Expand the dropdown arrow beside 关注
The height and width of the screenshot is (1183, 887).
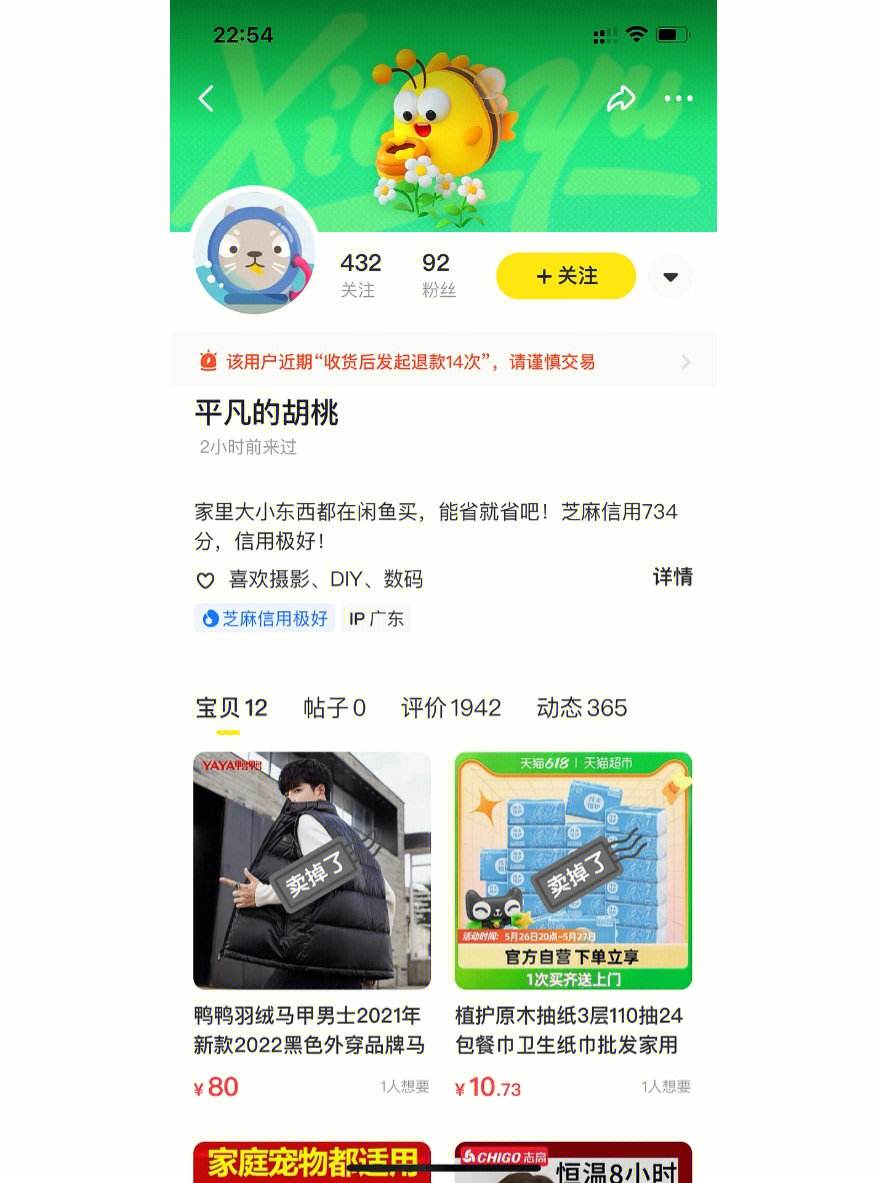click(x=670, y=277)
